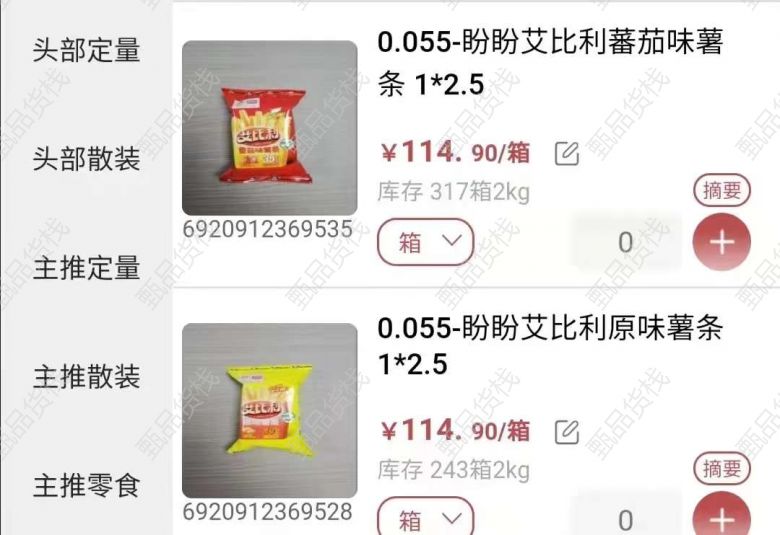Screen dimensions: 780x535
Task: Add one 蕃茄味薯条 with the plus button
Action: point(721,242)
